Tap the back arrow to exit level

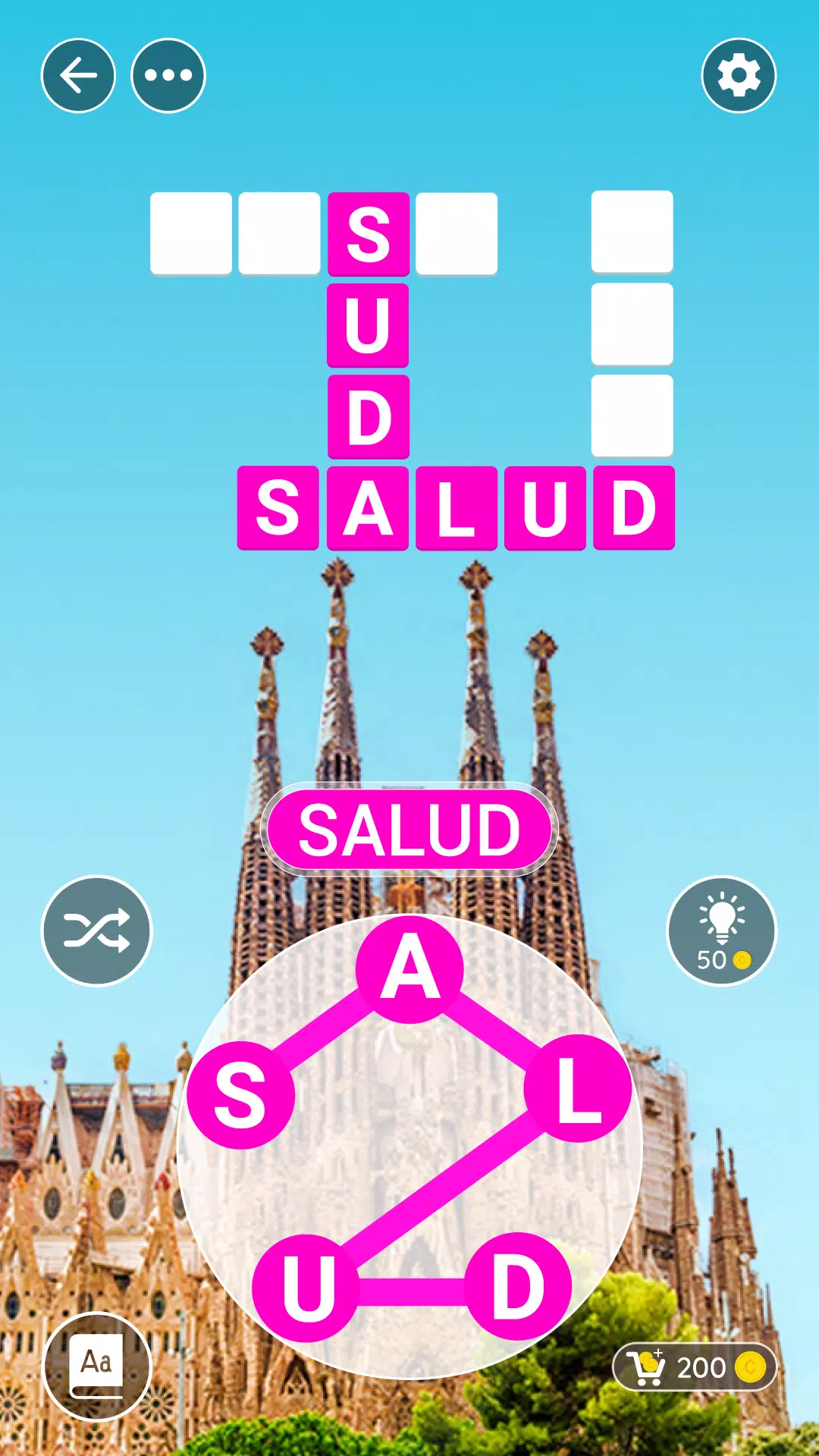click(78, 75)
